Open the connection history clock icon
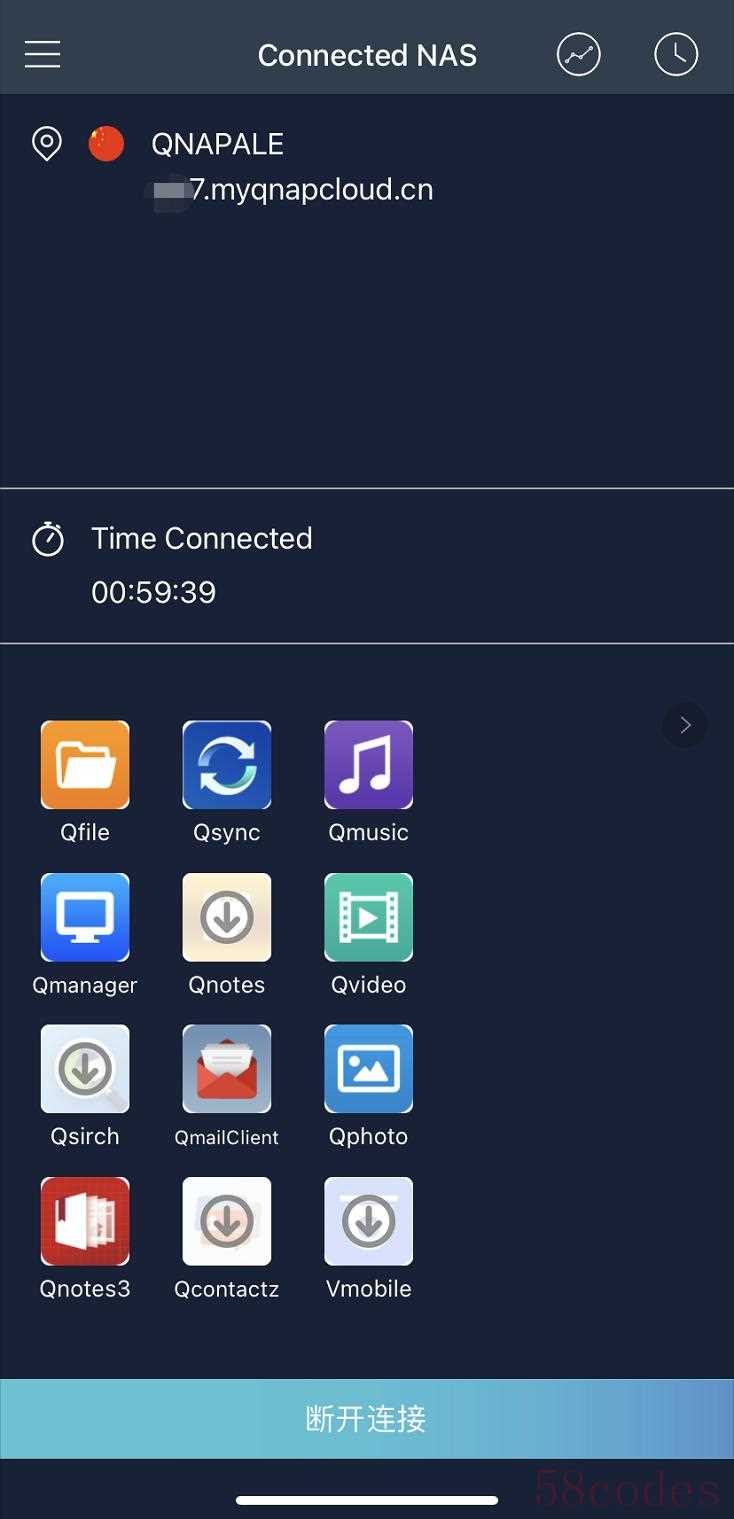The width and height of the screenshot is (734, 1519). coord(676,54)
